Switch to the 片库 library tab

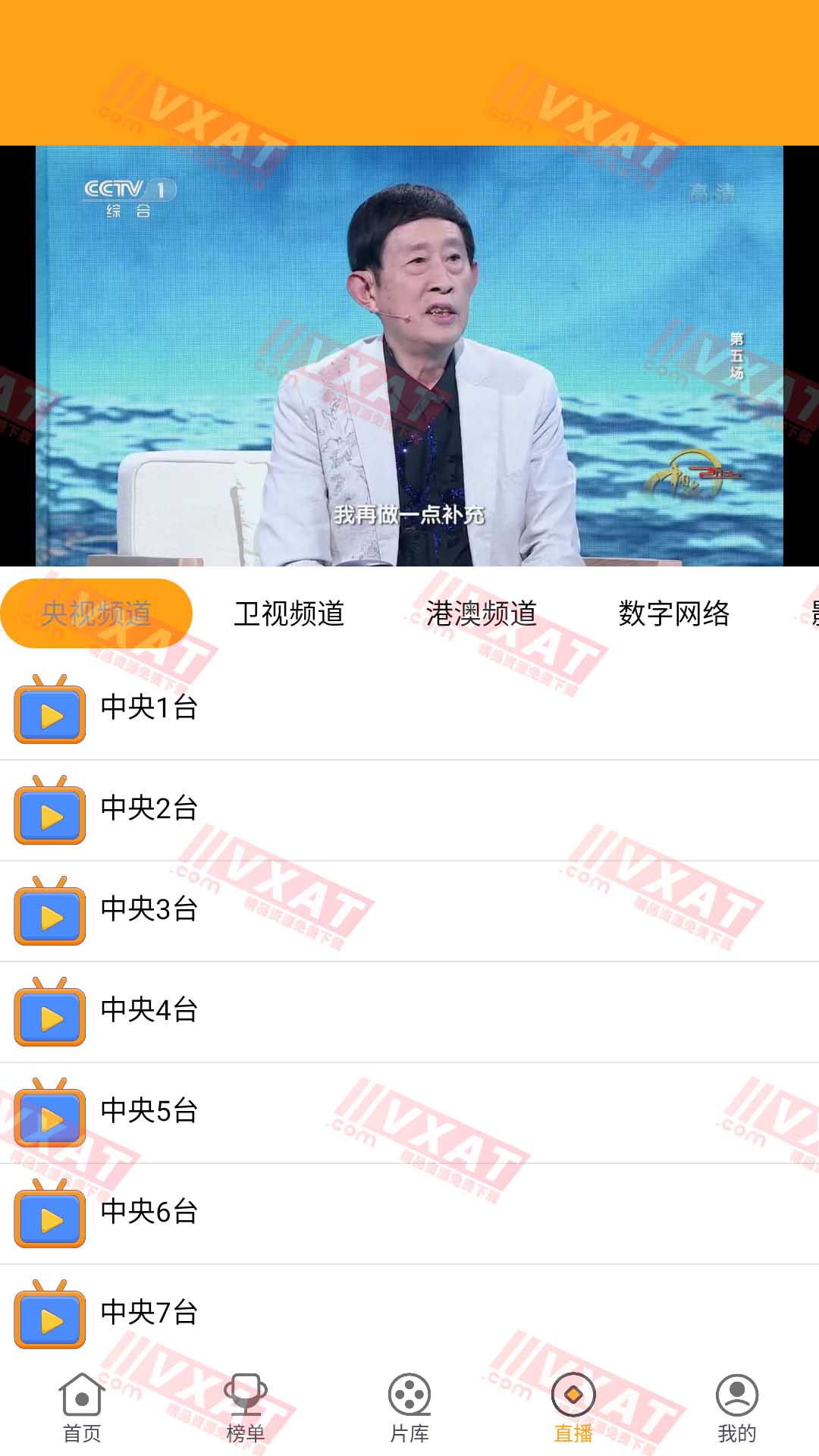[x=409, y=1408]
